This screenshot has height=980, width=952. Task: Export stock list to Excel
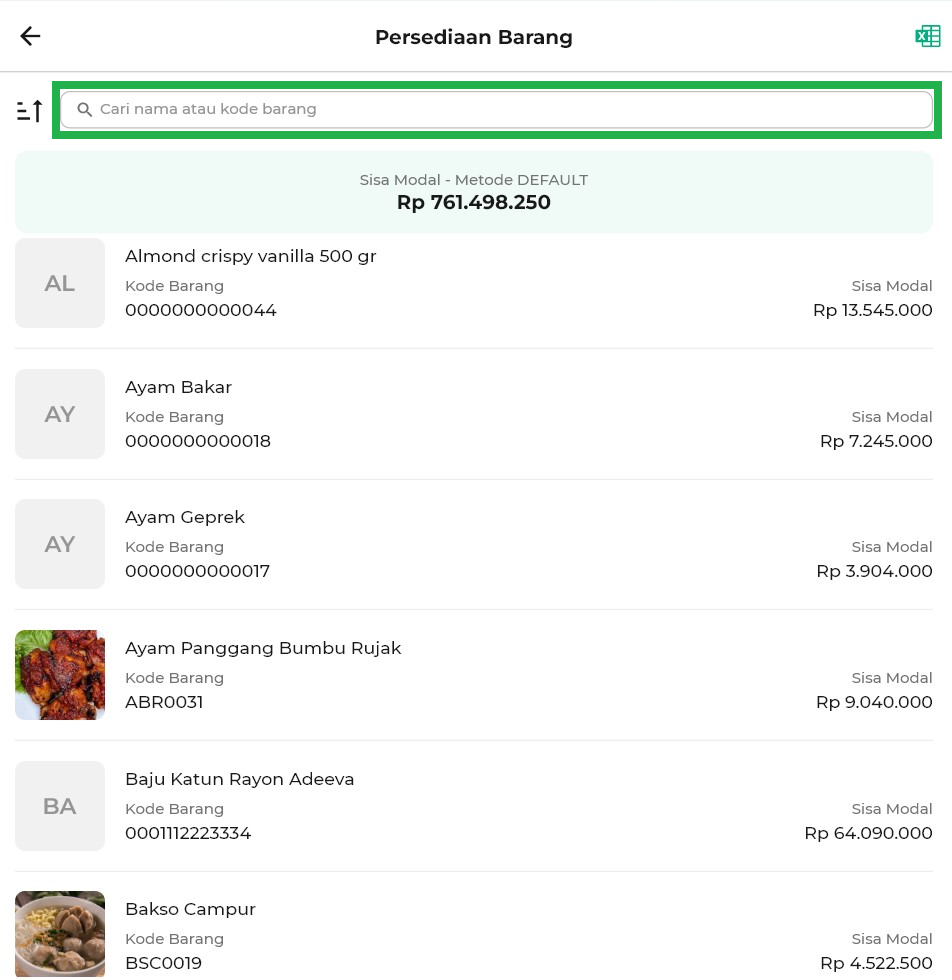click(x=927, y=37)
